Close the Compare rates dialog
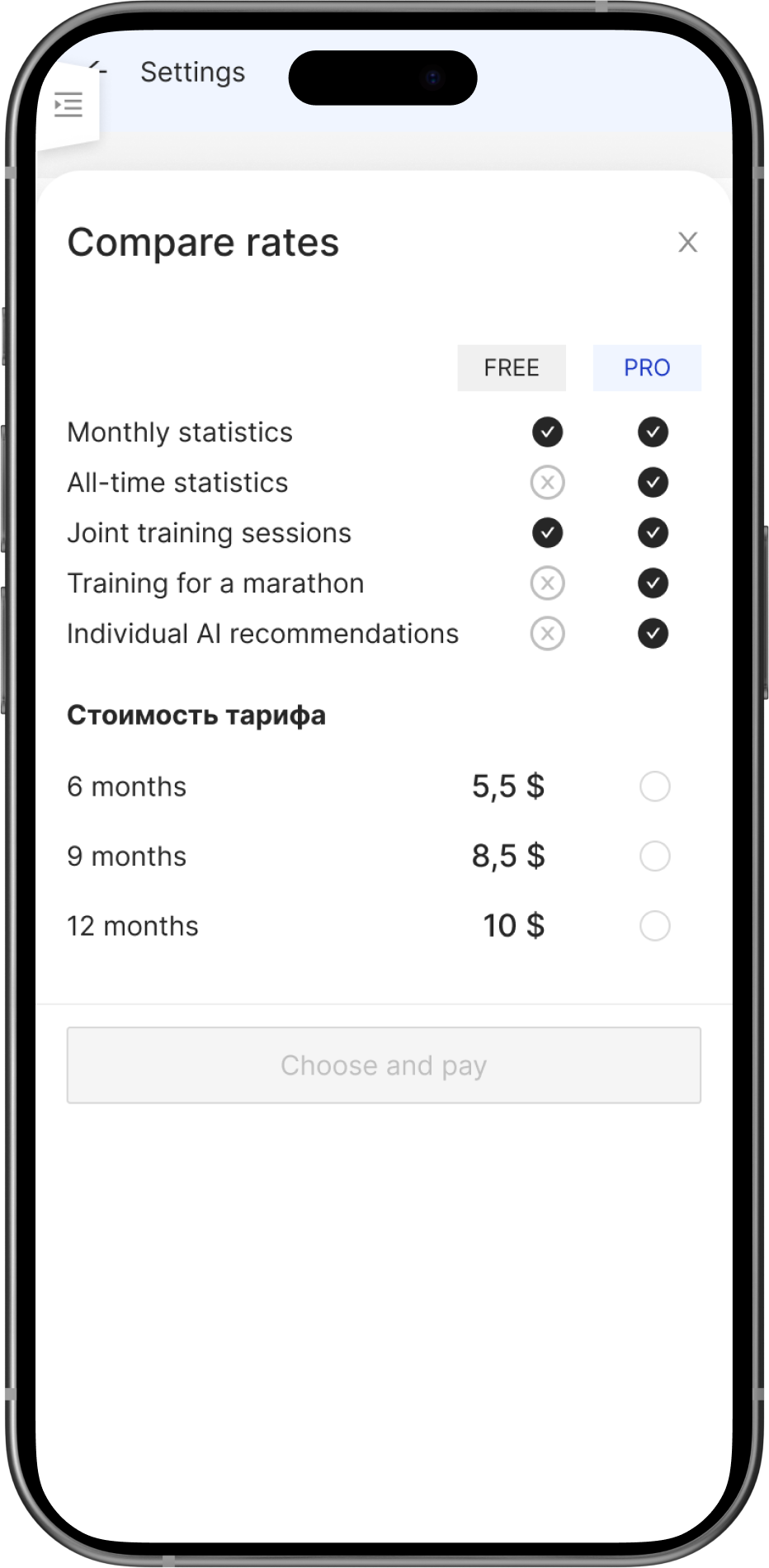 click(x=687, y=242)
